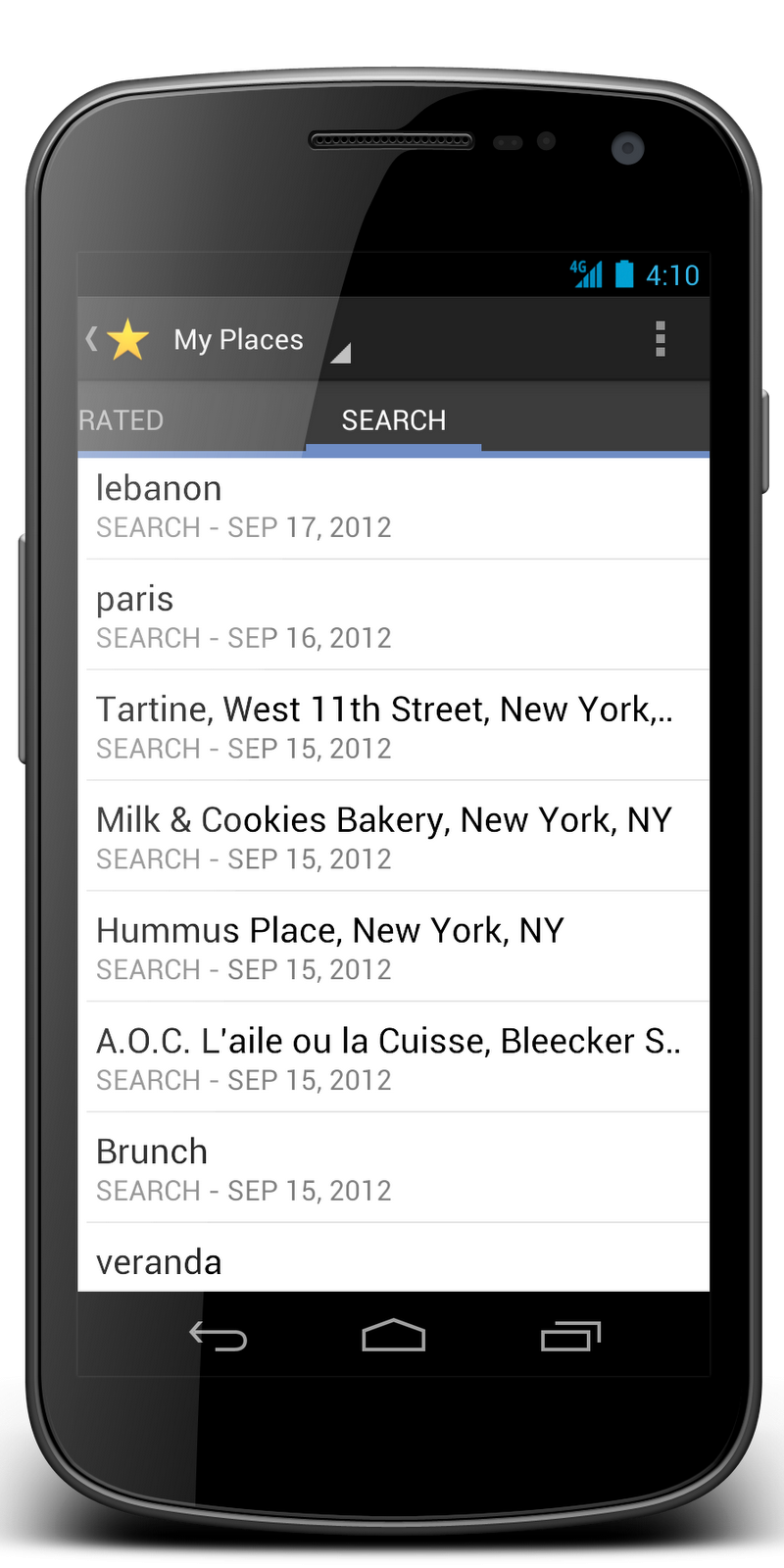The width and height of the screenshot is (784, 1568).
Task: Open Hummus Place, New York entry
Action: point(392,949)
